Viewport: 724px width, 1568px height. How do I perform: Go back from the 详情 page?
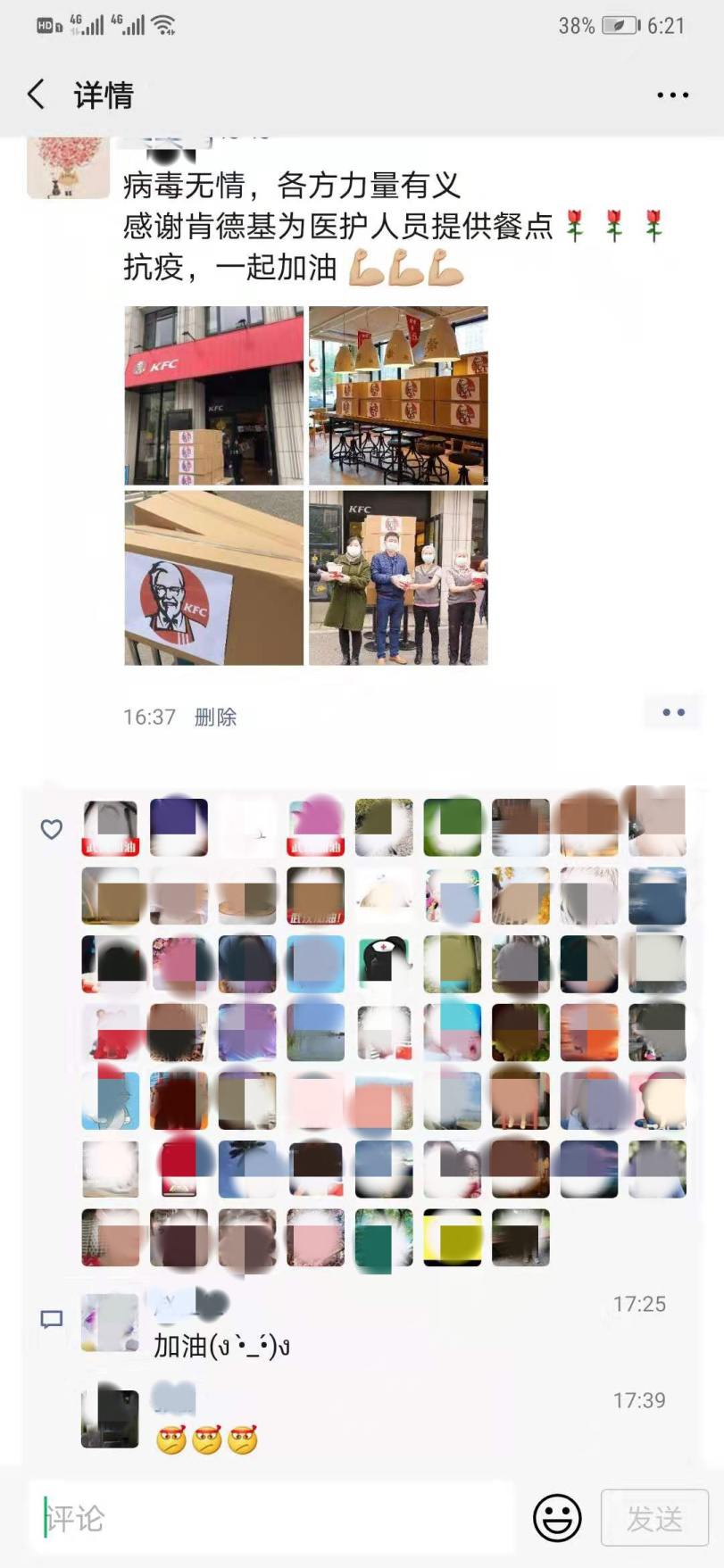[37, 94]
